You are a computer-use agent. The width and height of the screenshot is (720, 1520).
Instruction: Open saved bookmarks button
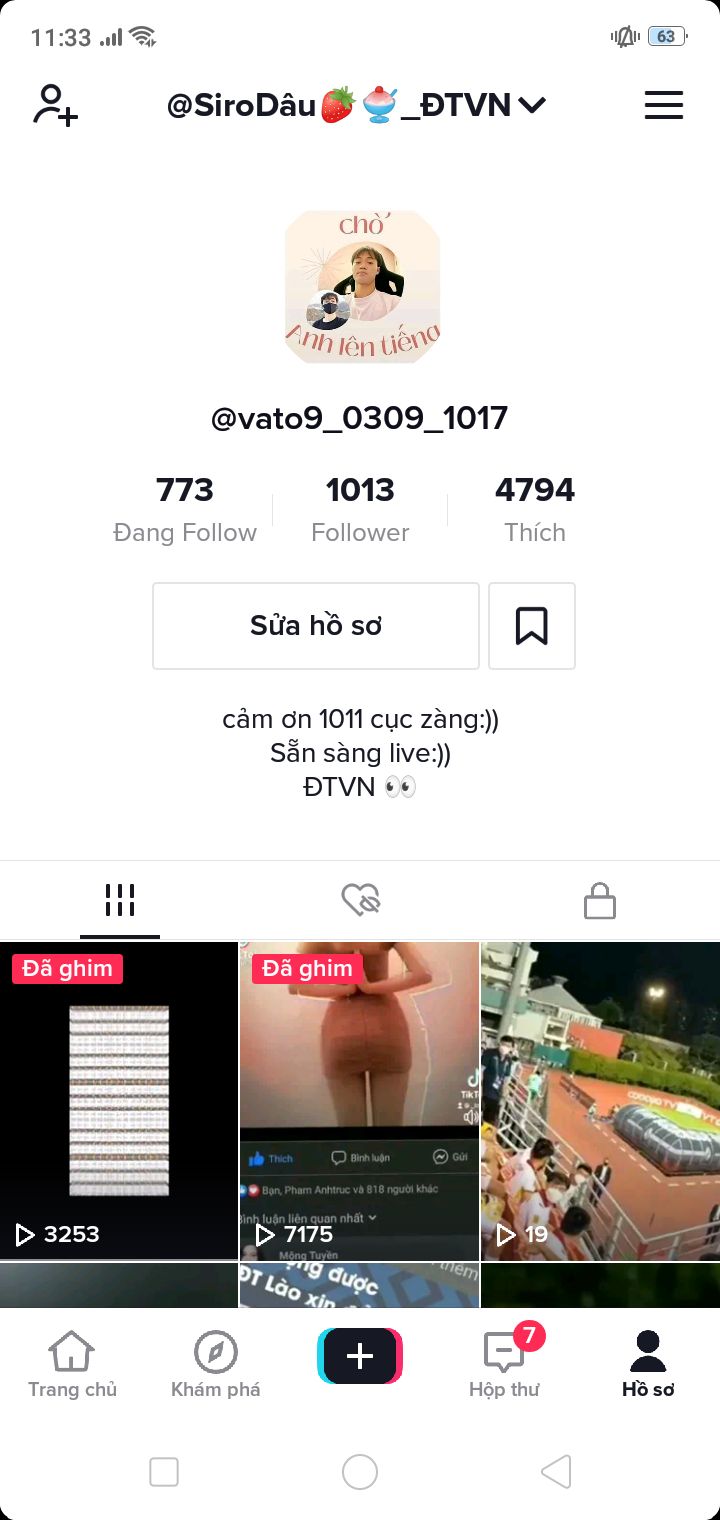pyautogui.click(x=532, y=626)
